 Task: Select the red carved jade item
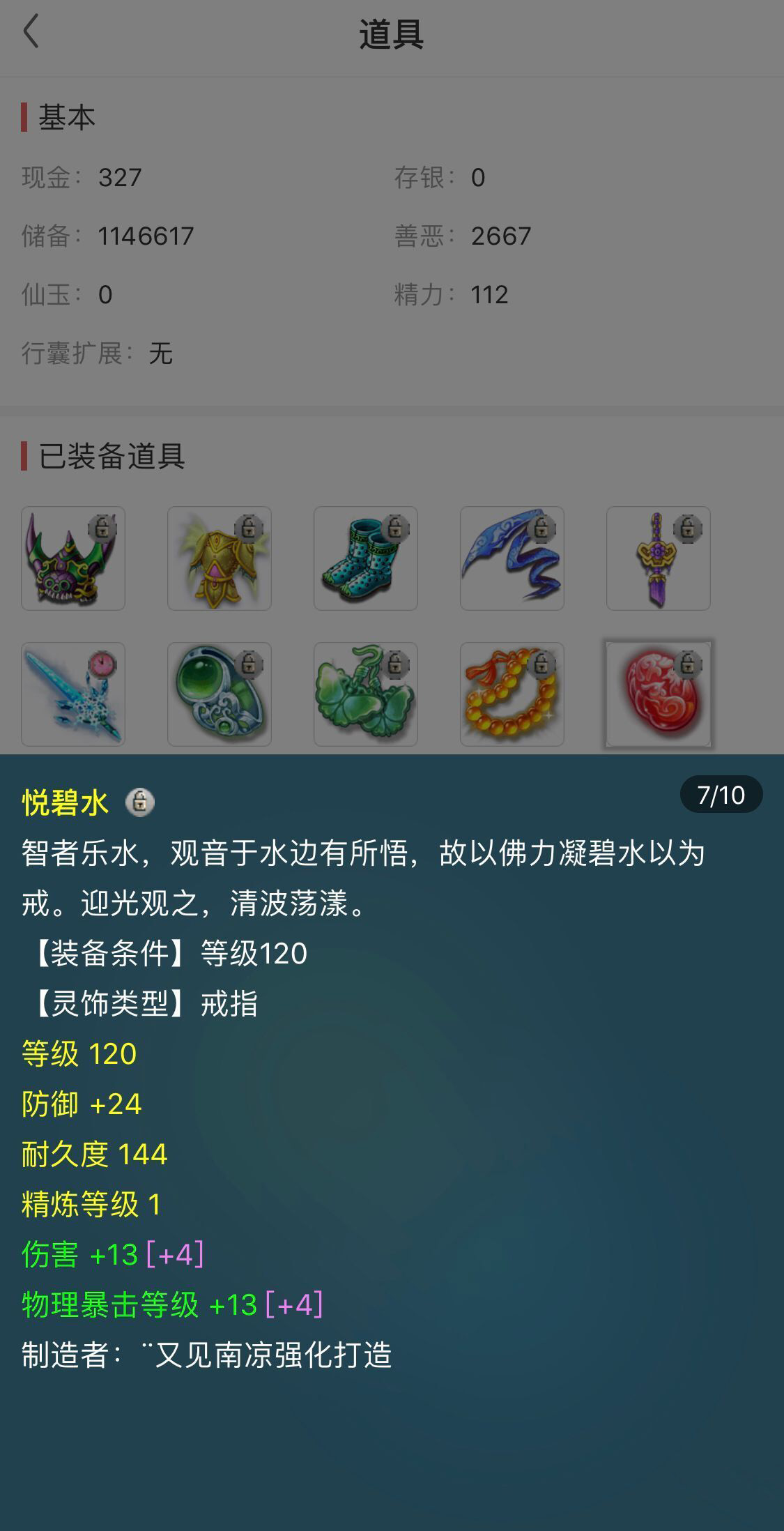pos(659,694)
